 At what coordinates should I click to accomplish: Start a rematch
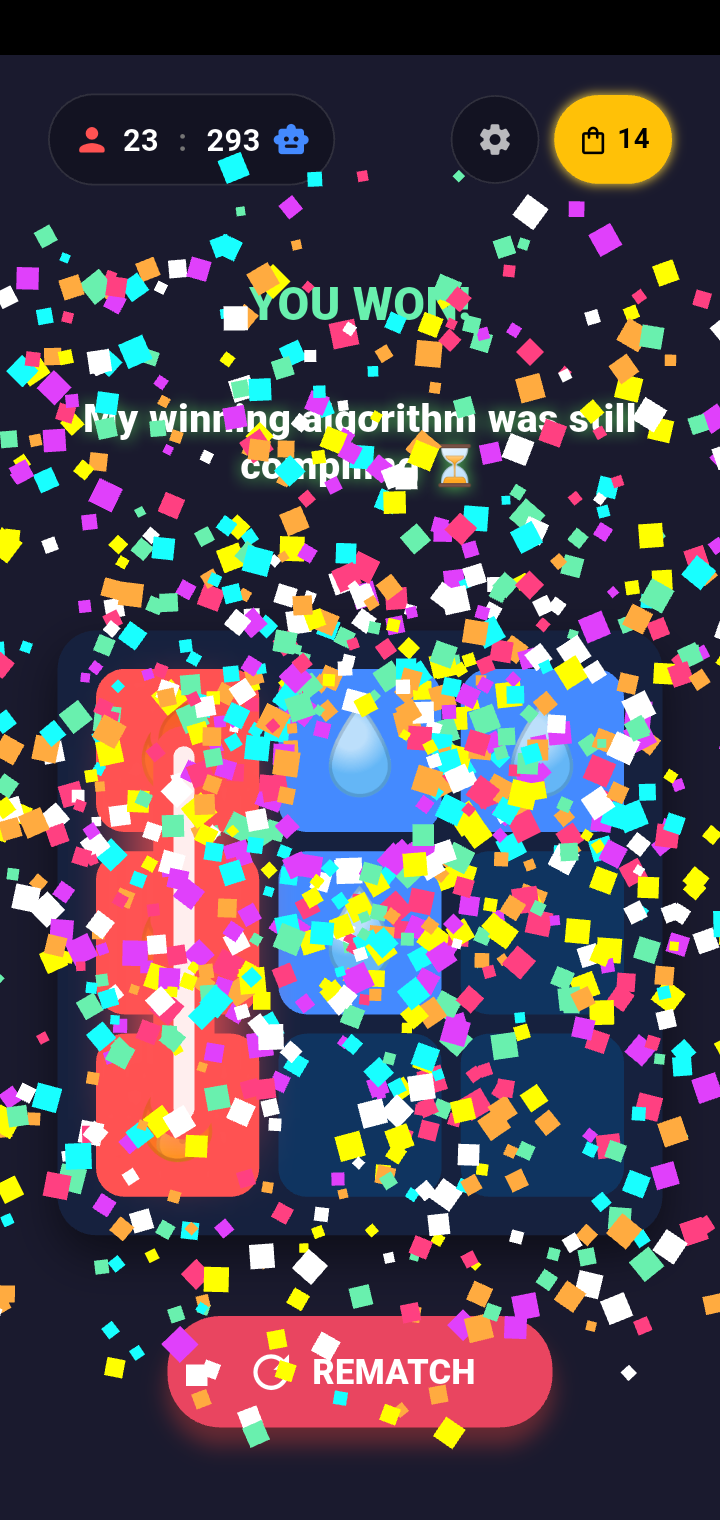[x=360, y=1371]
